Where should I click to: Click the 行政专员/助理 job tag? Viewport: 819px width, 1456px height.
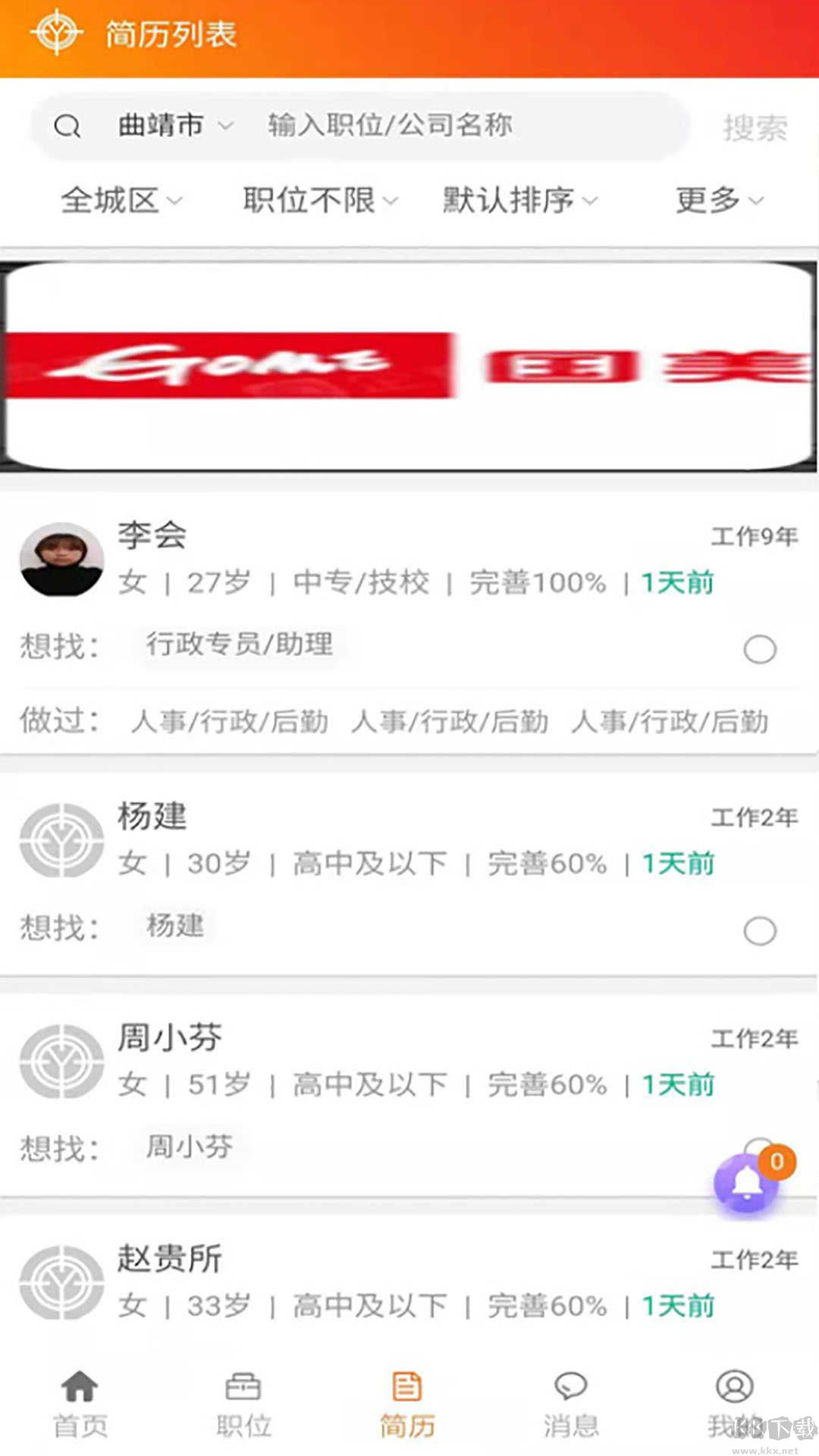239,645
